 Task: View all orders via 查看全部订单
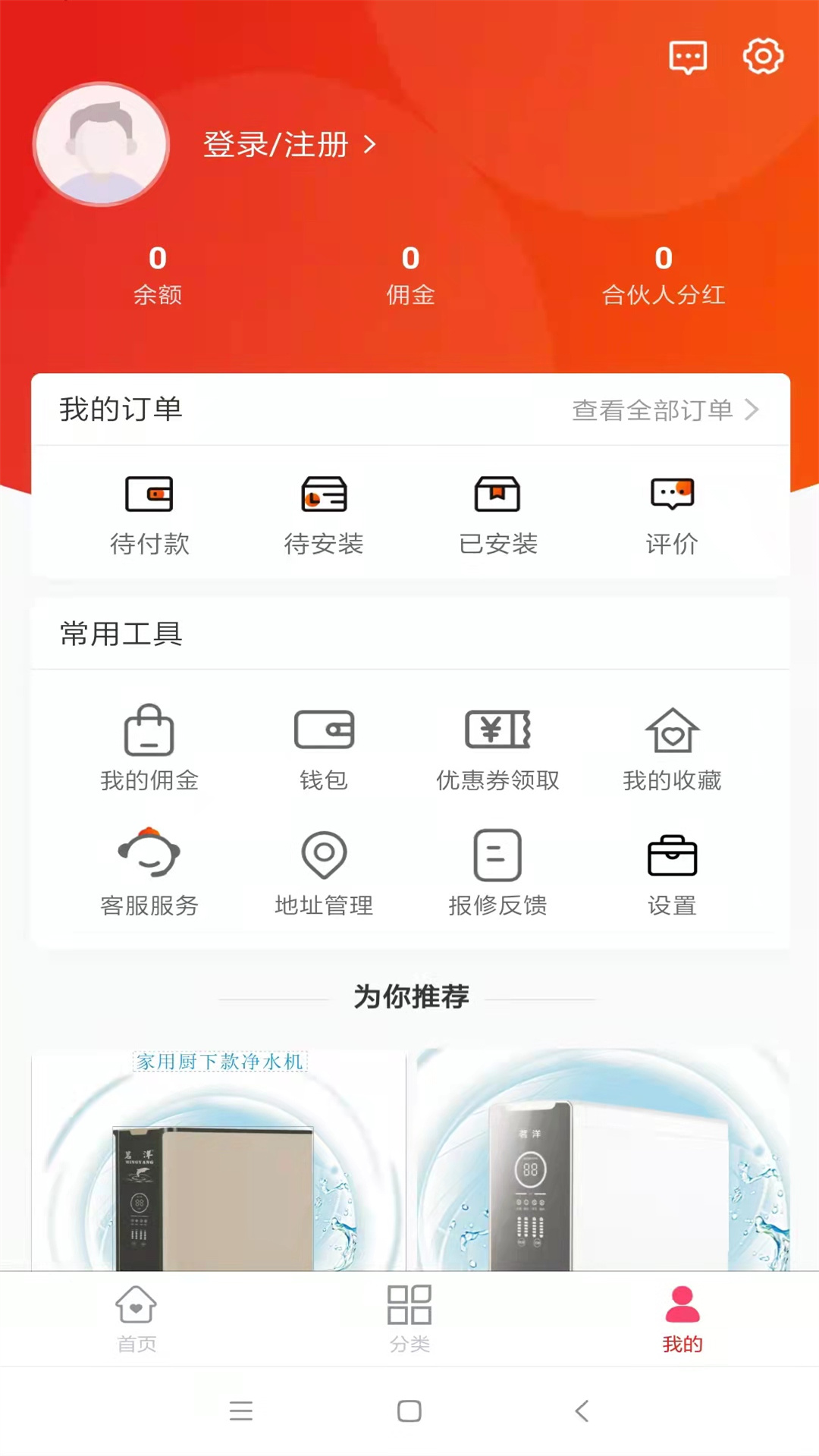[x=664, y=410]
